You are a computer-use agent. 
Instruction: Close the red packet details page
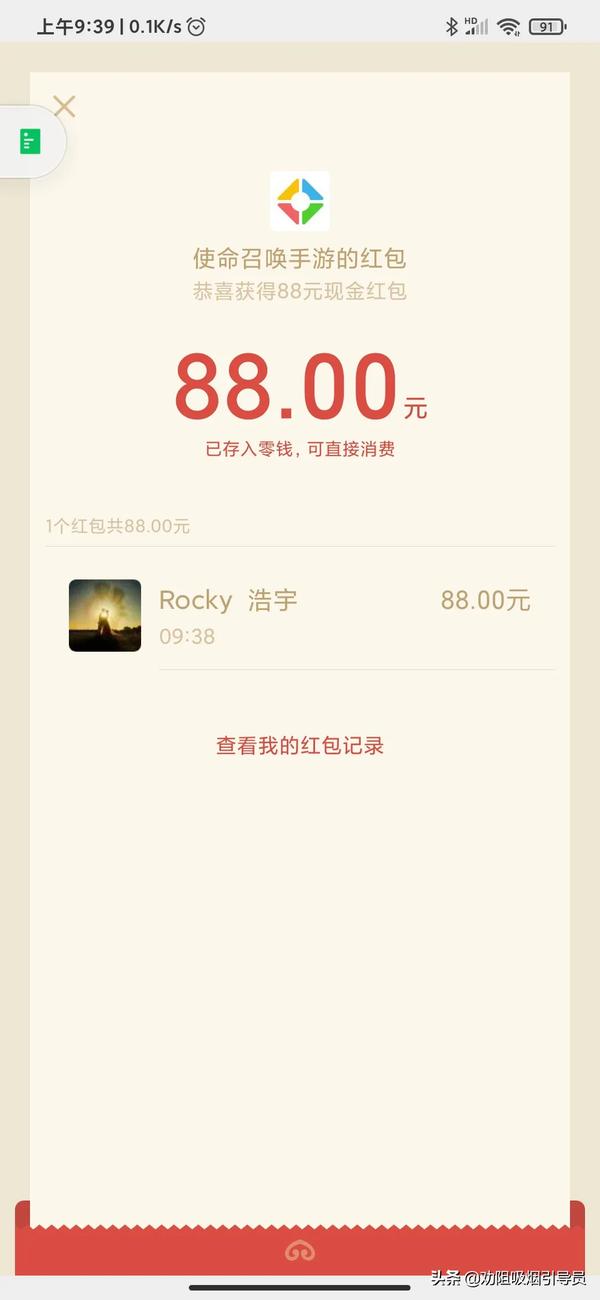pyautogui.click(x=64, y=106)
